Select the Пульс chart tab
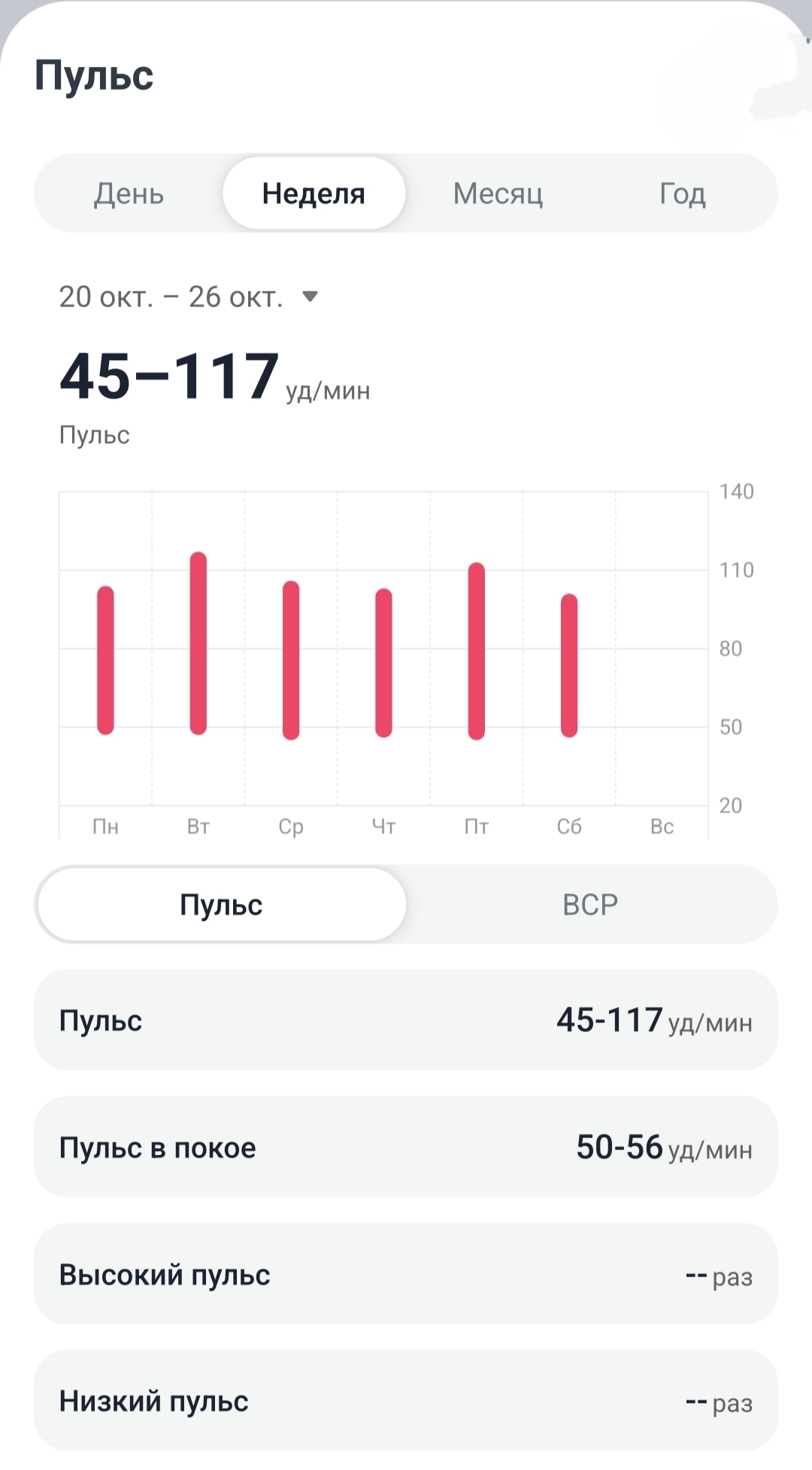 tap(221, 905)
